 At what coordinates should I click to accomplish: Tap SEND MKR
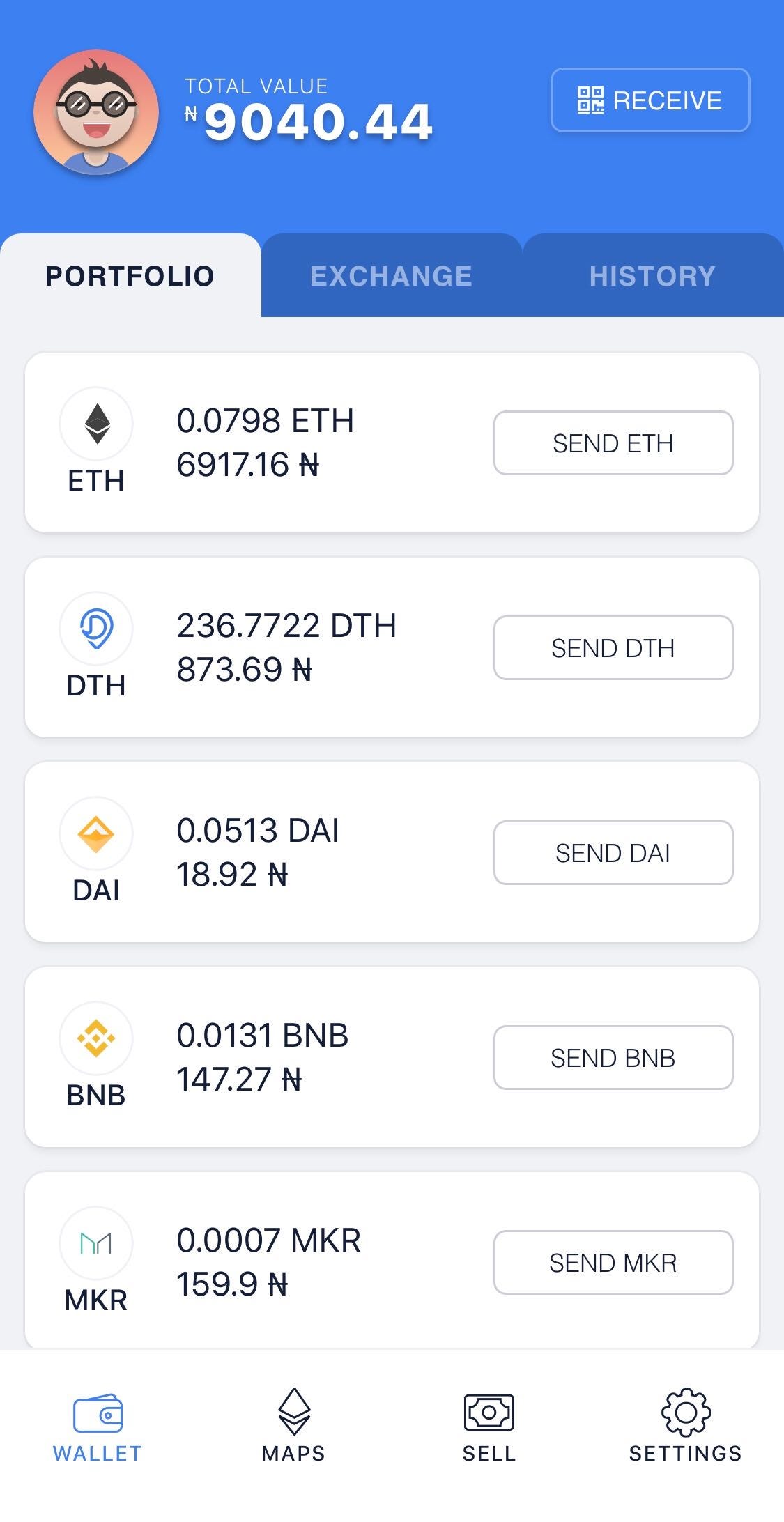pos(613,1263)
